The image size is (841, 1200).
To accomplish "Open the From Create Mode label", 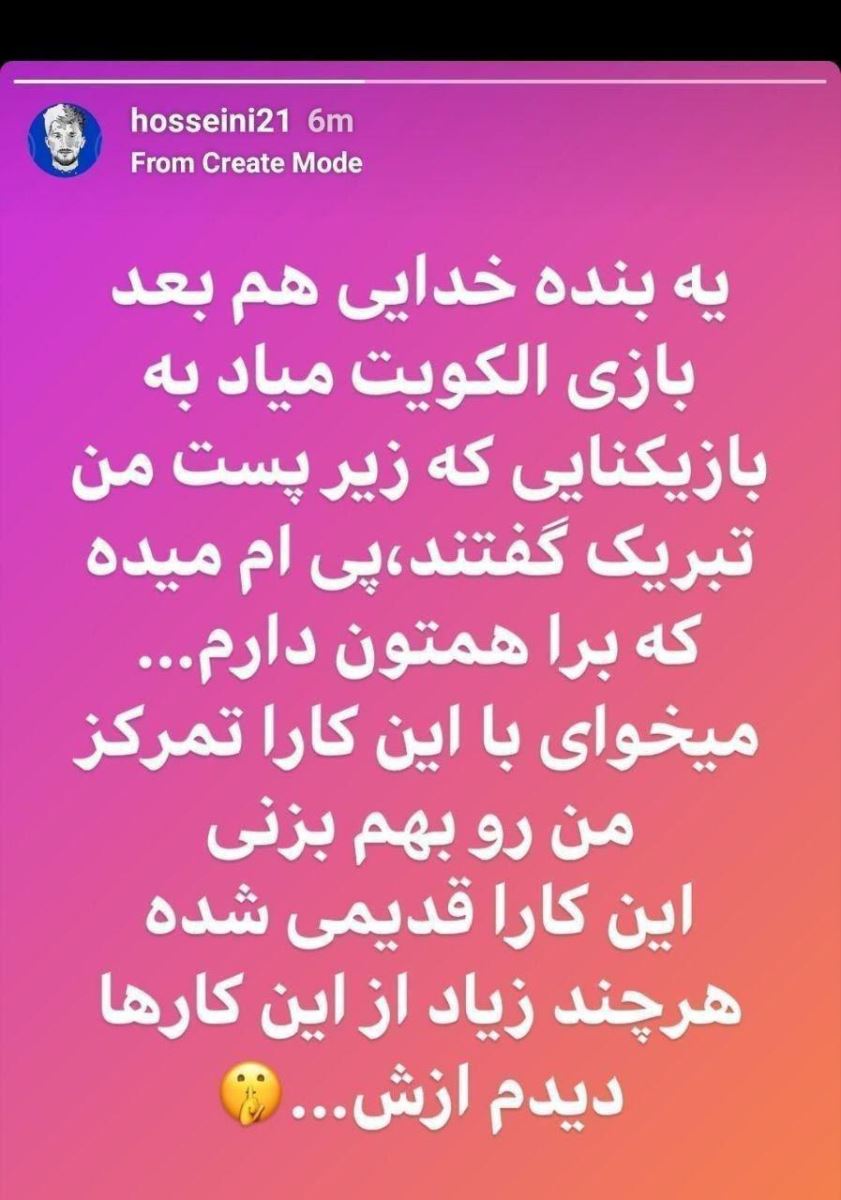I will tap(246, 162).
